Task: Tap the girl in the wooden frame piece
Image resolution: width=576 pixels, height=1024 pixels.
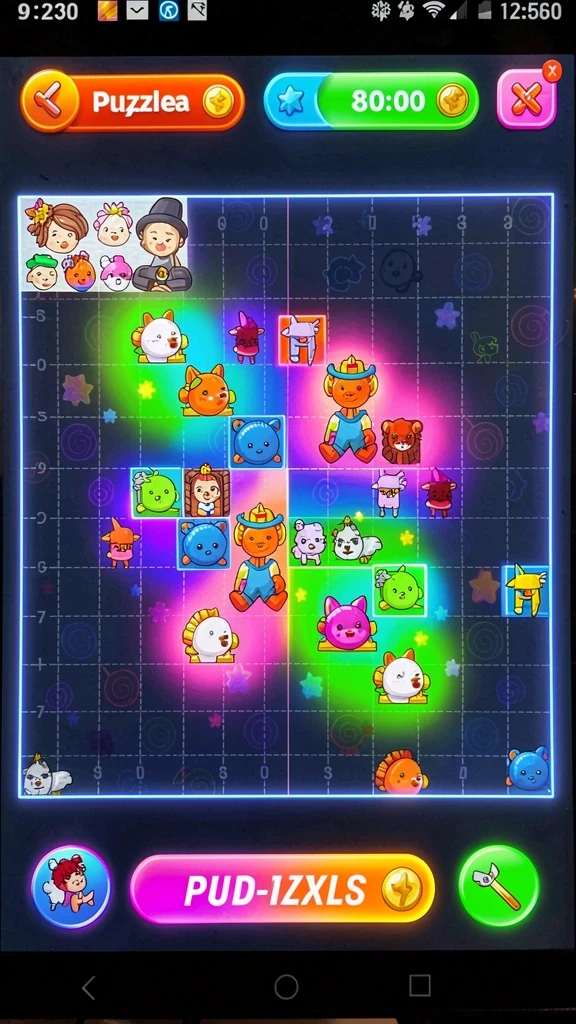Action: [x=206, y=491]
